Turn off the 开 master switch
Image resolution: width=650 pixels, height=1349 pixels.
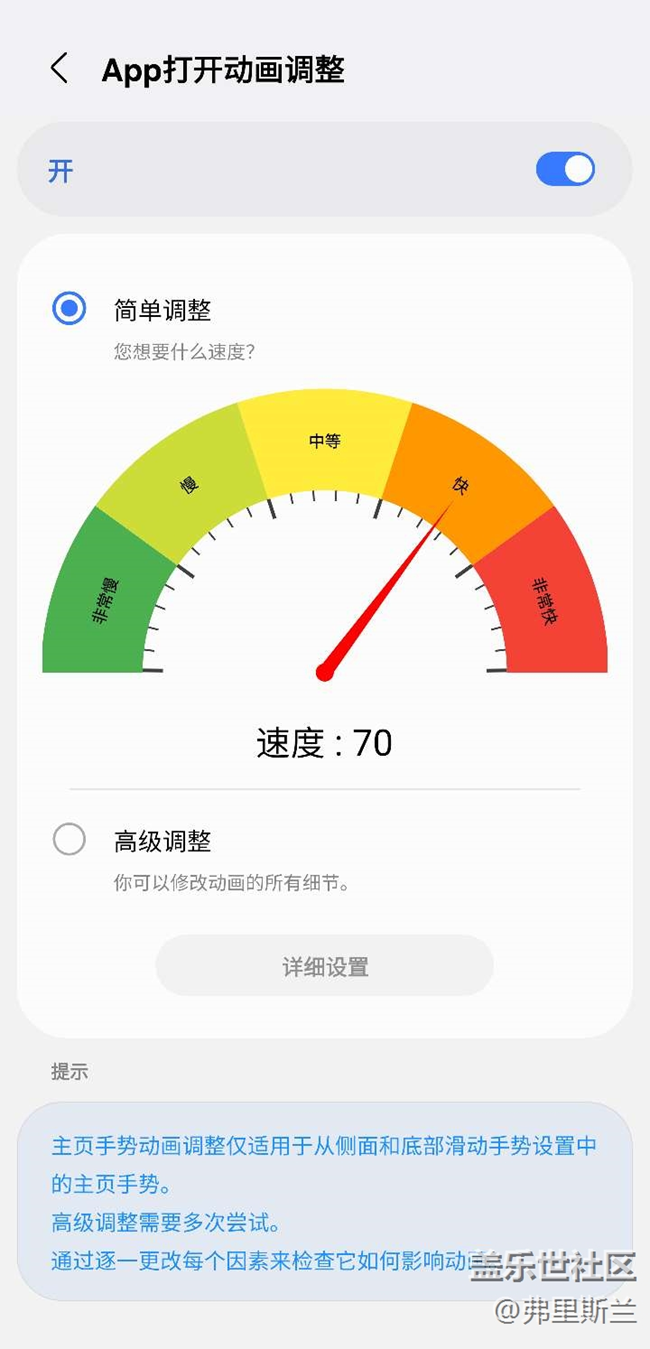pos(565,170)
